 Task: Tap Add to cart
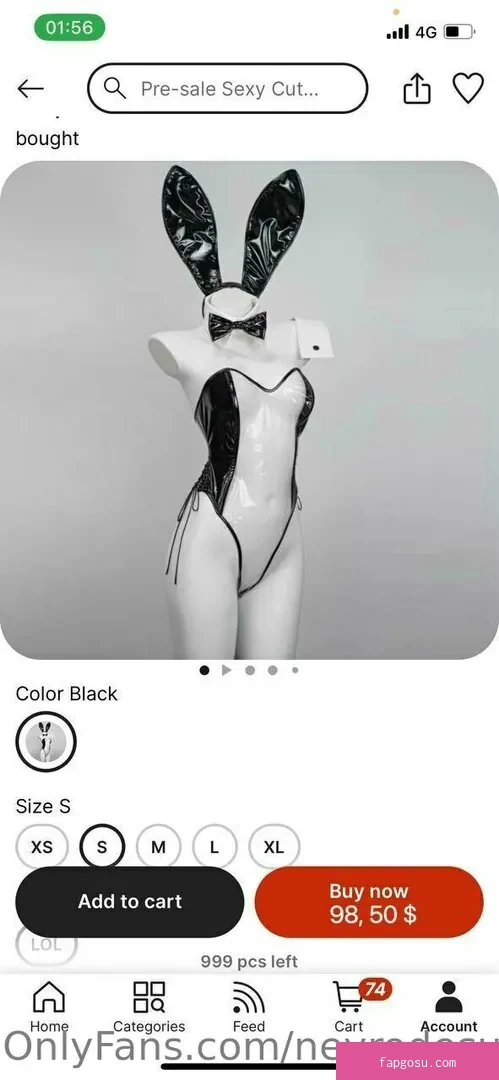[130, 902]
